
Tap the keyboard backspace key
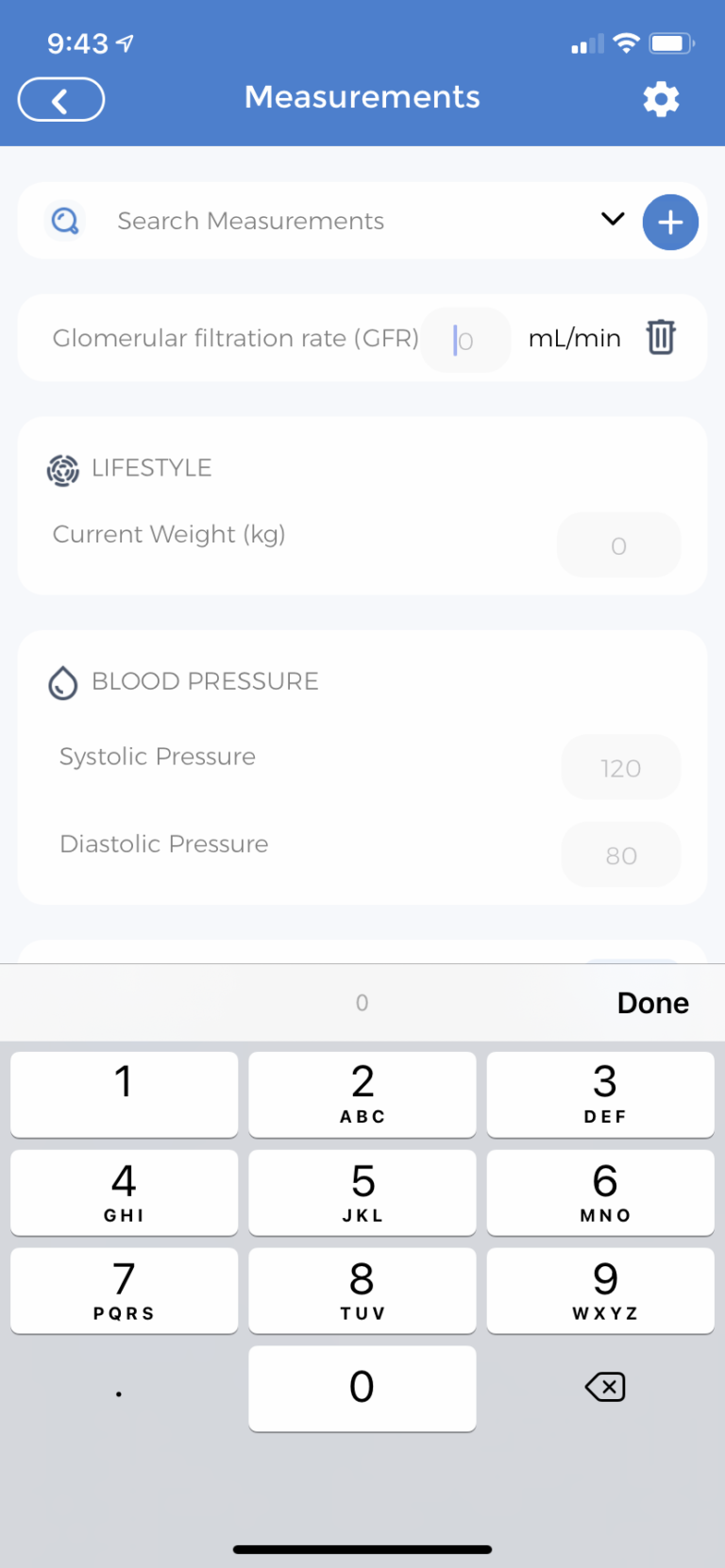(604, 1387)
